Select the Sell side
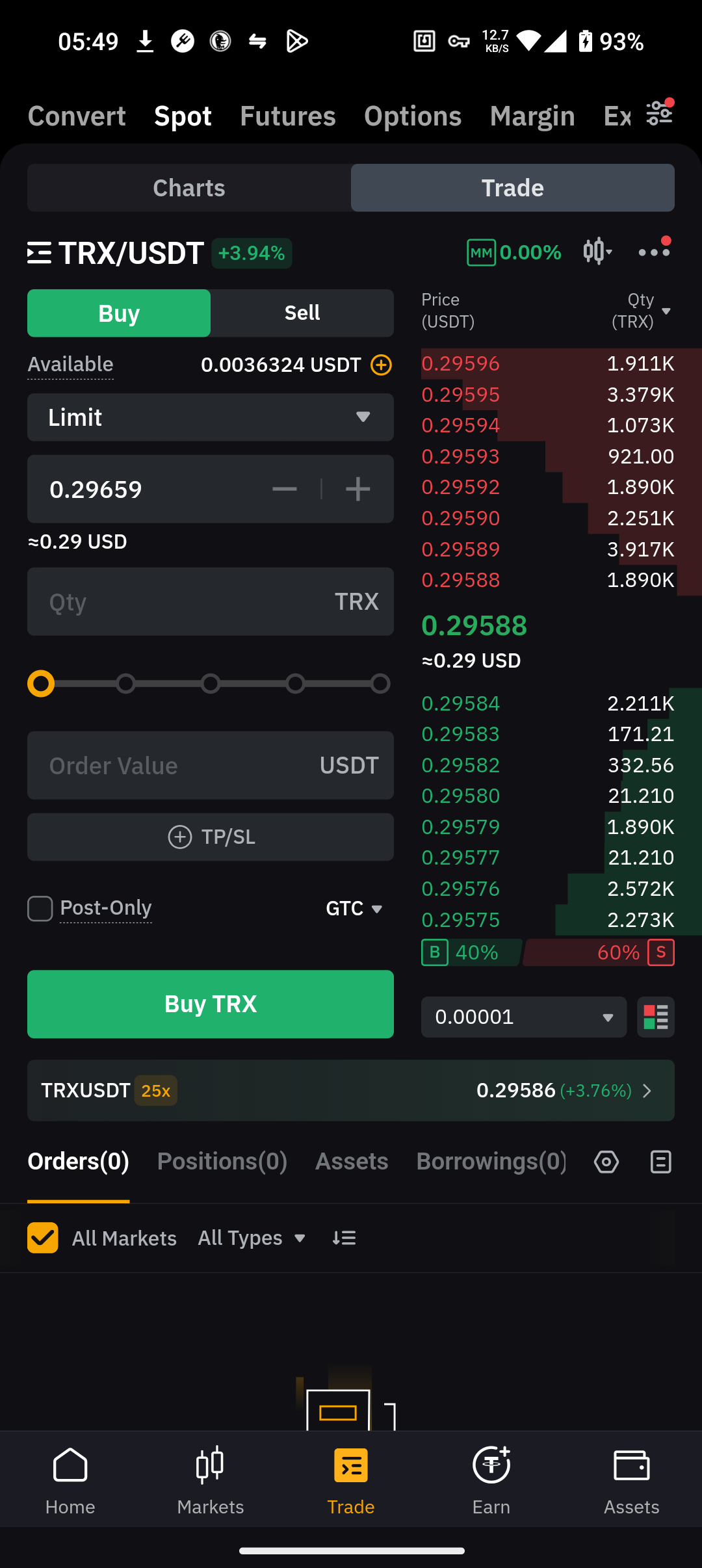The width and height of the screenshot is (702, 1568). 302,313
